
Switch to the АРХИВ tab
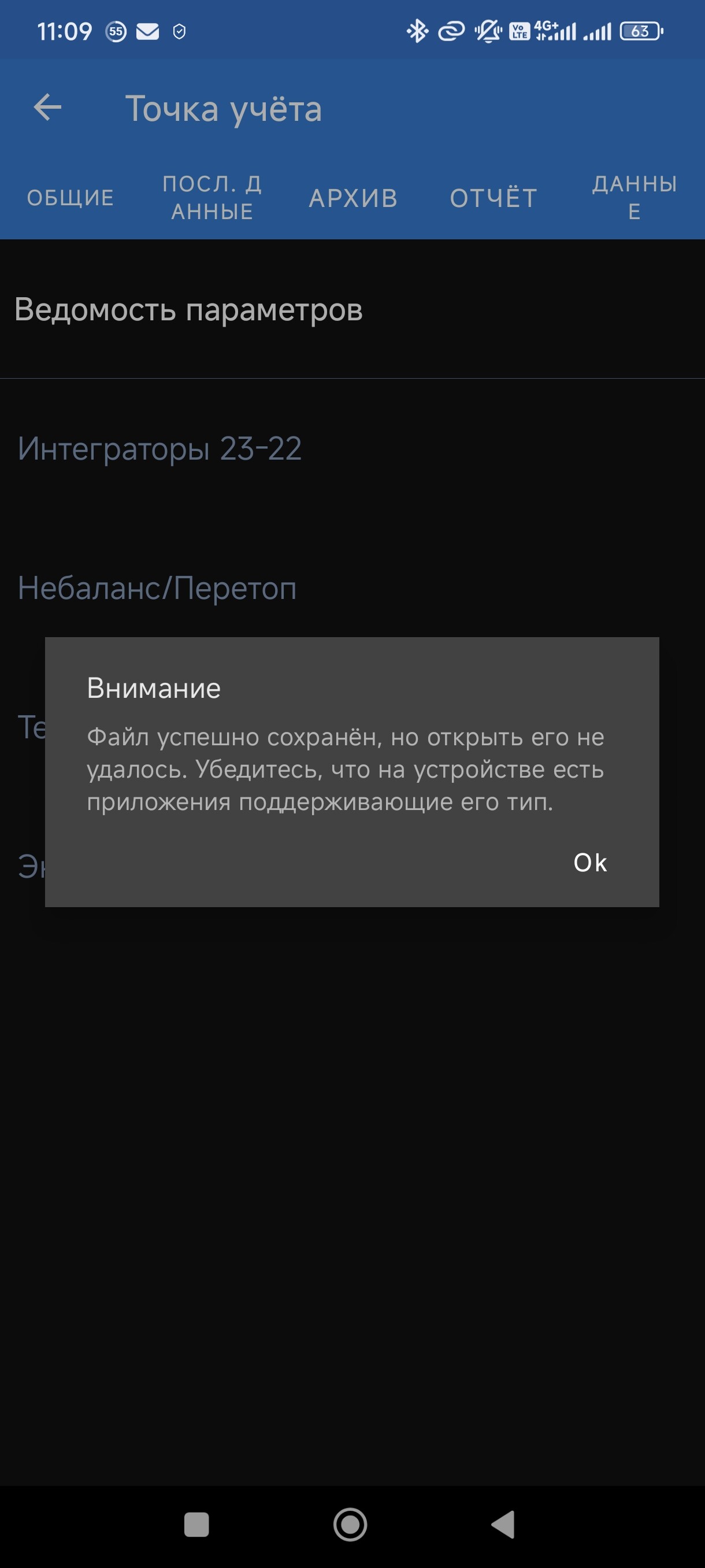353,198
